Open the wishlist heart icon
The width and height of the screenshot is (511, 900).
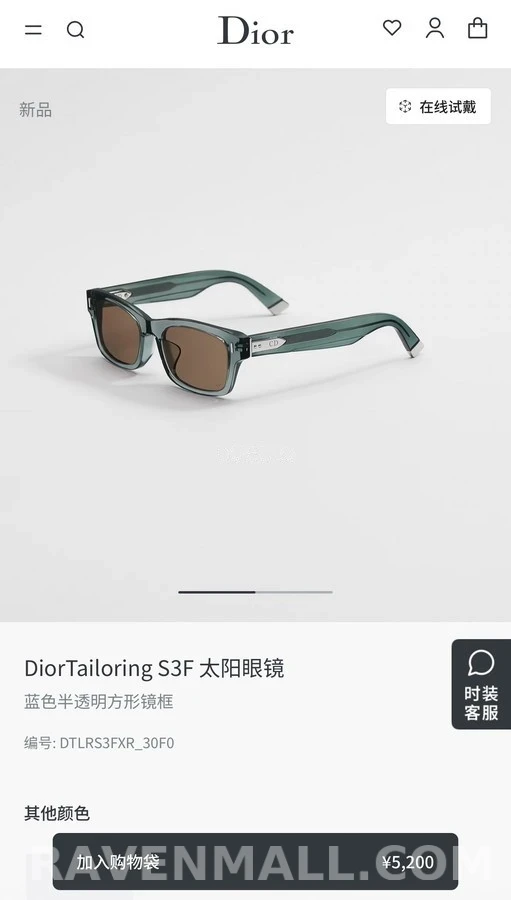point(392,28)
